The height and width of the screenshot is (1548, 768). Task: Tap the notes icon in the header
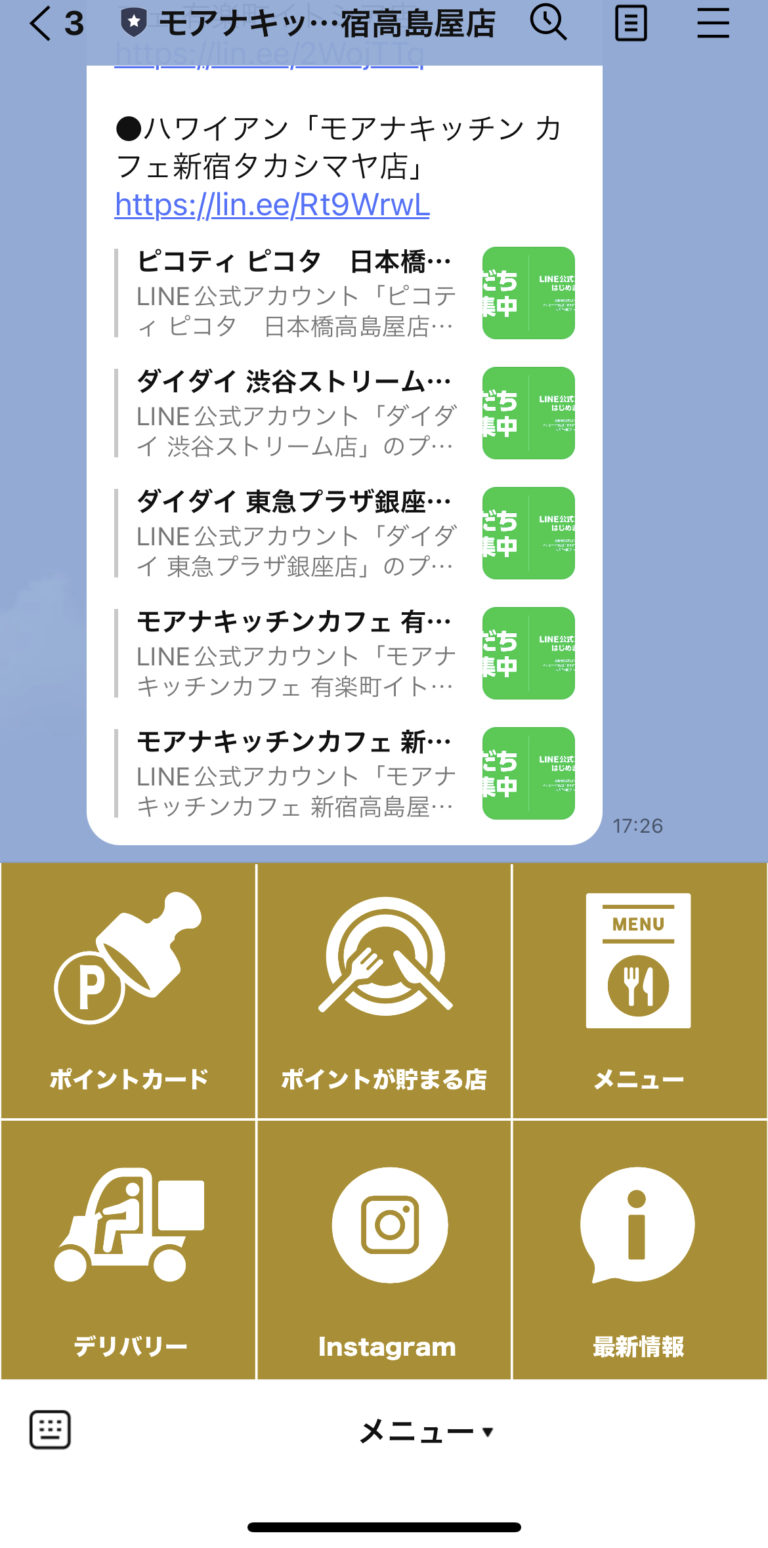point(630,22)
